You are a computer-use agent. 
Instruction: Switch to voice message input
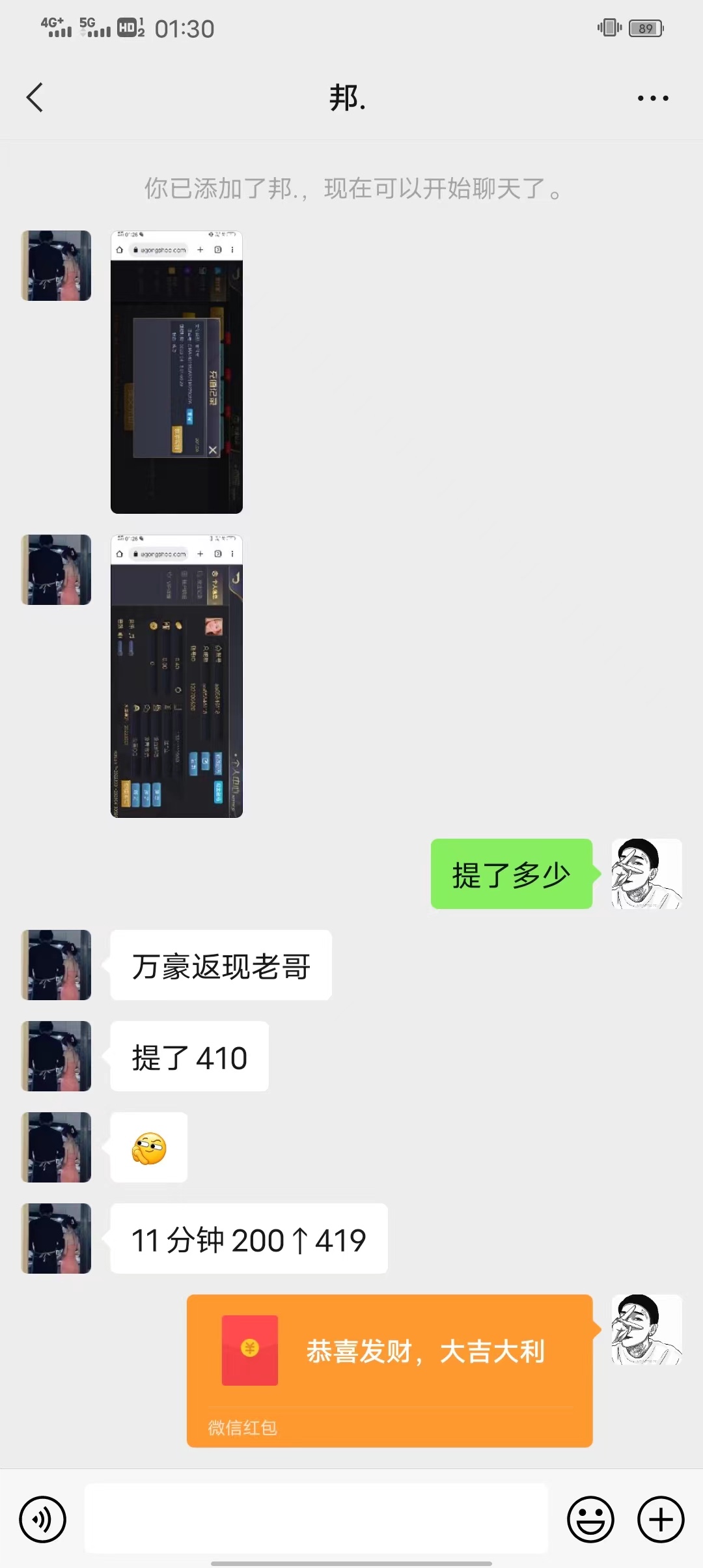coord(43,1520)
